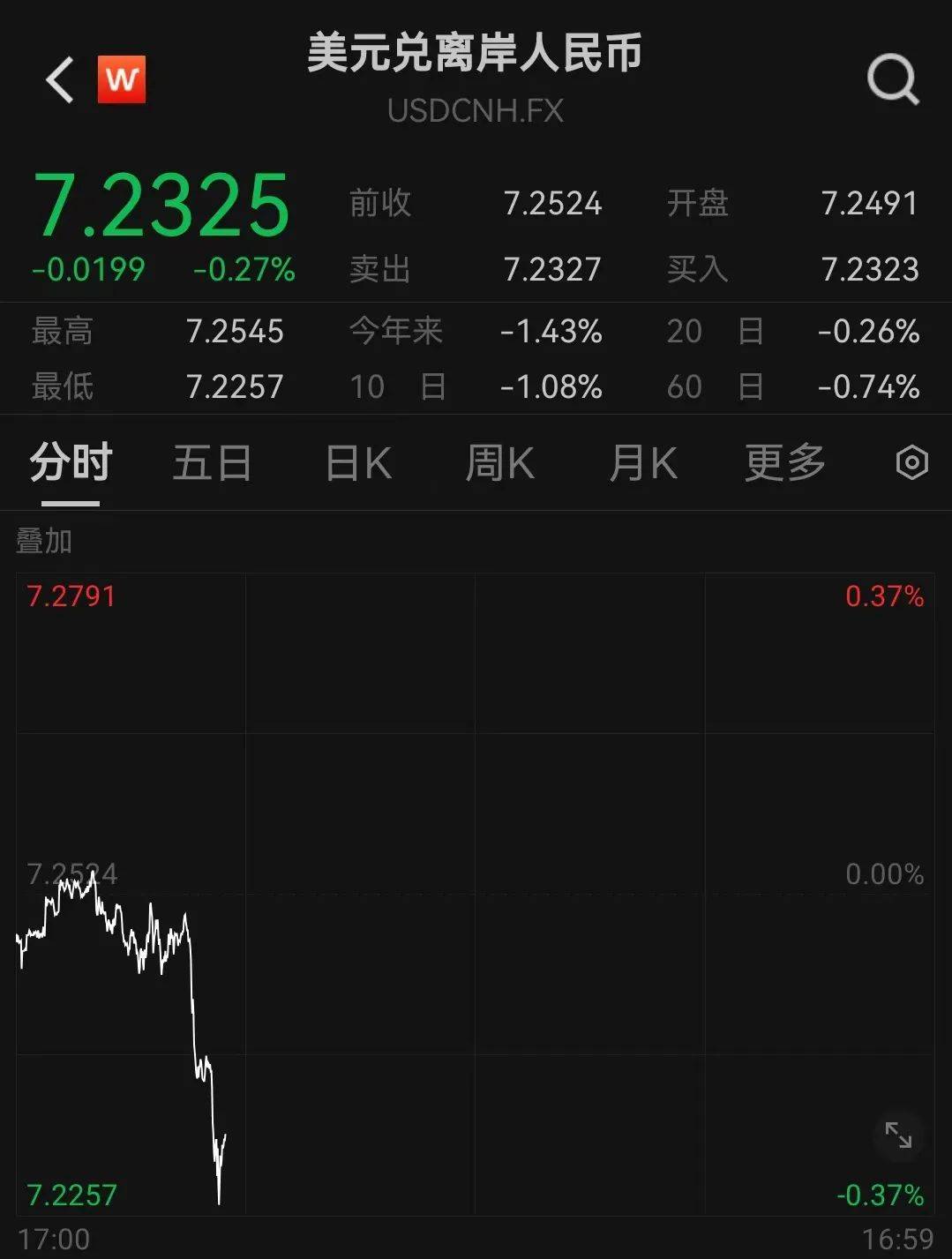Viewport: 952px width, 1259px height.
Task: Expand the 更多 chart options menu
Action: click(783, 462)
